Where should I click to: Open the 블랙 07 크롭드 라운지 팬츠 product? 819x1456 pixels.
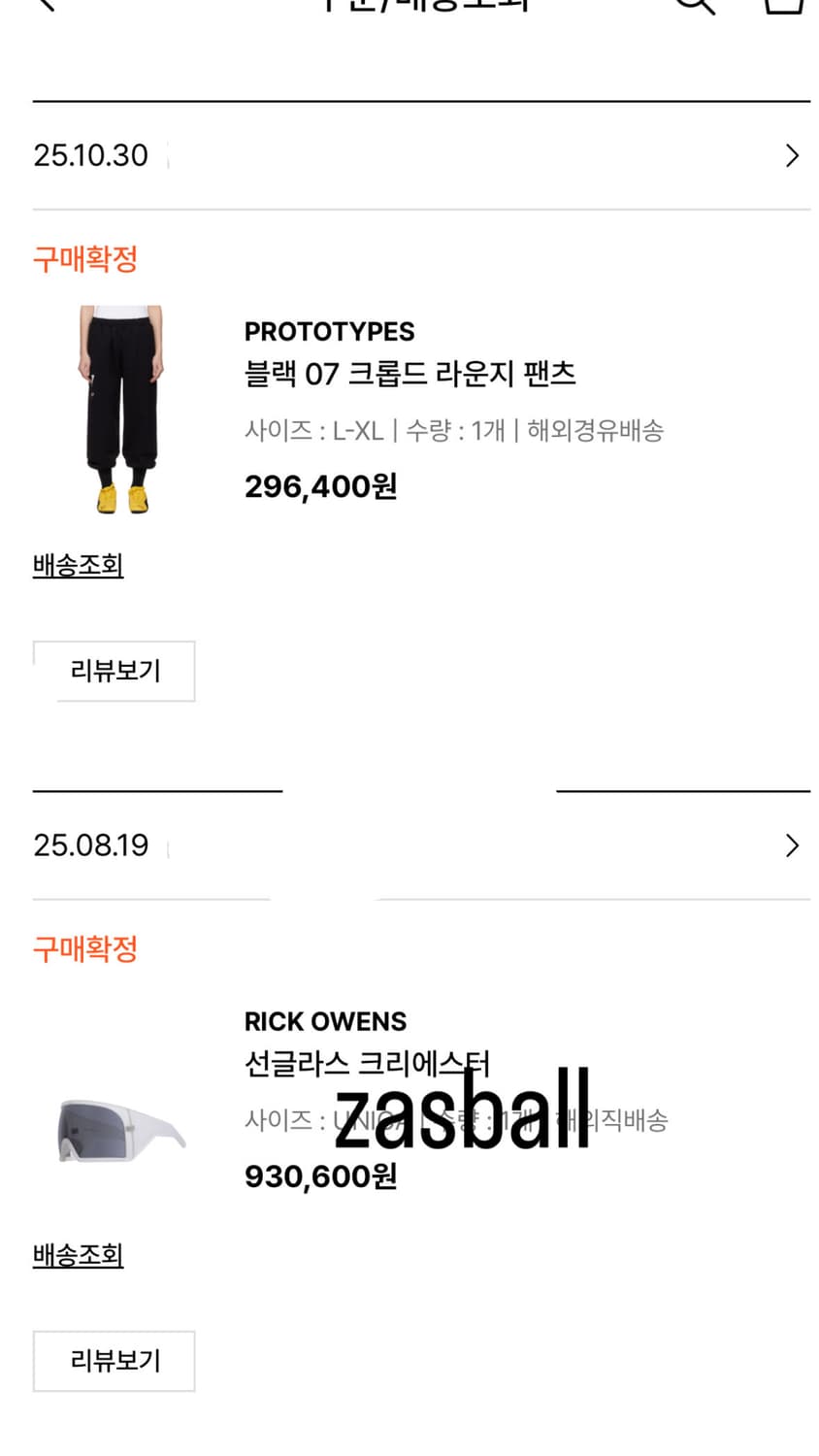click(x=409, y=373)
